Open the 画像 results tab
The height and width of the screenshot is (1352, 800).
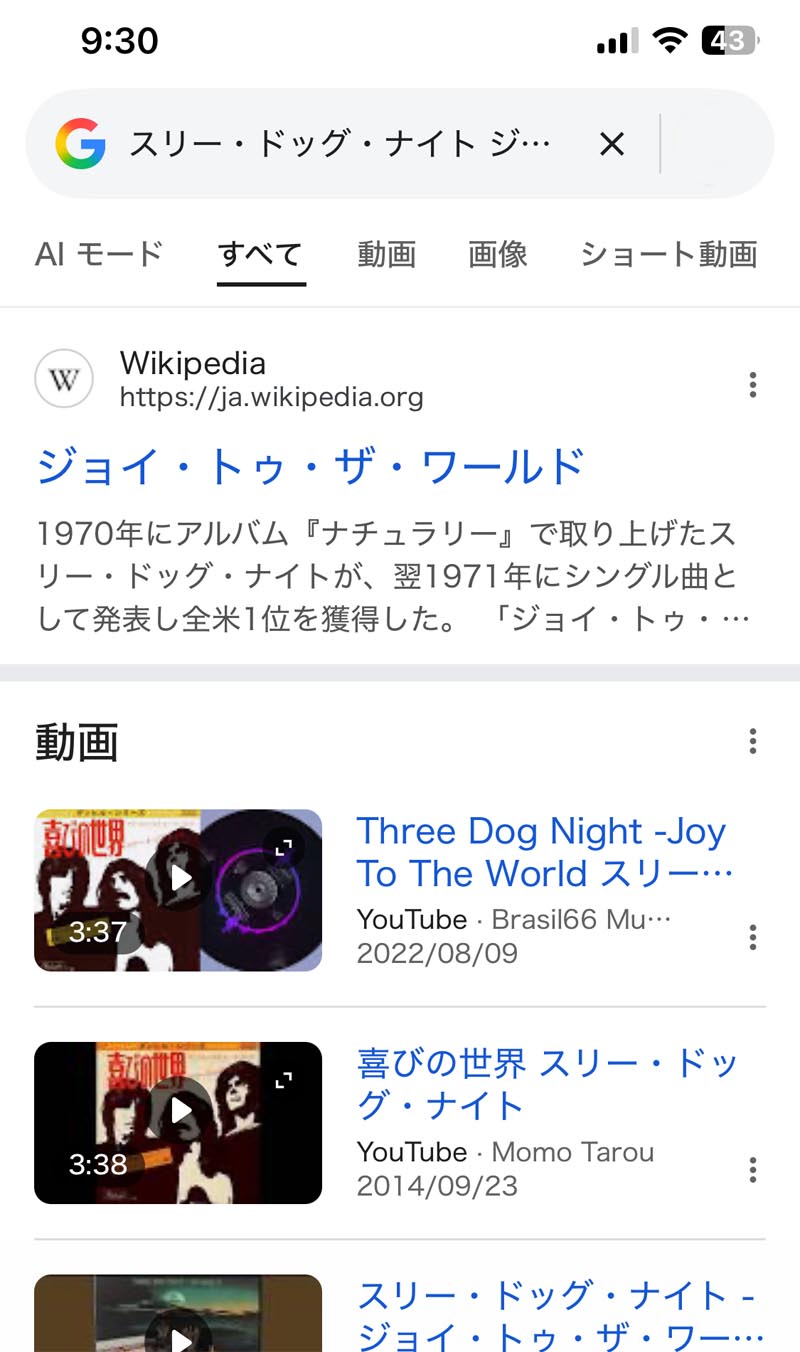coord(498,254)
